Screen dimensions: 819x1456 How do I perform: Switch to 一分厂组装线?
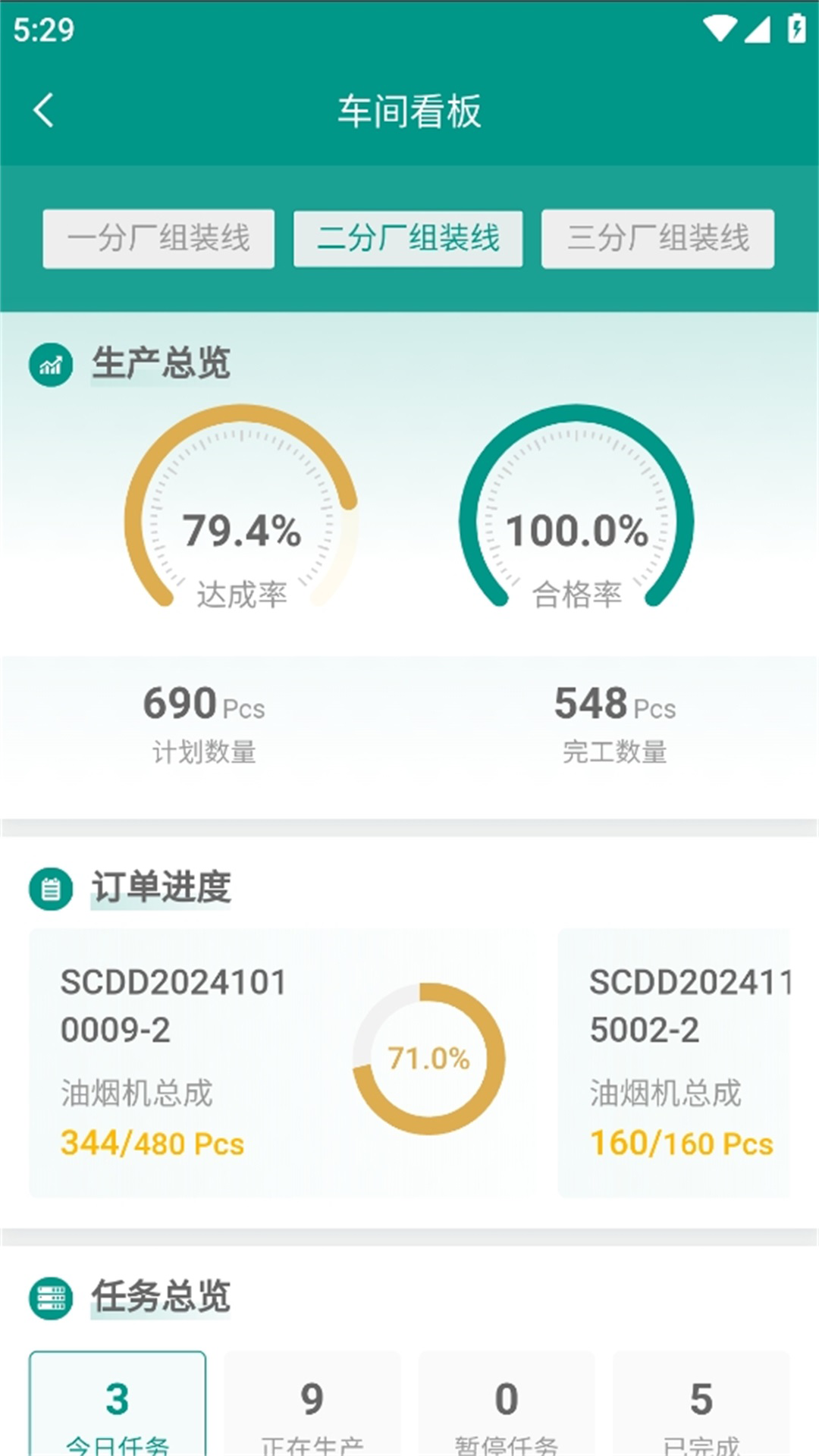pyautogui.click(x=158, y=237)
